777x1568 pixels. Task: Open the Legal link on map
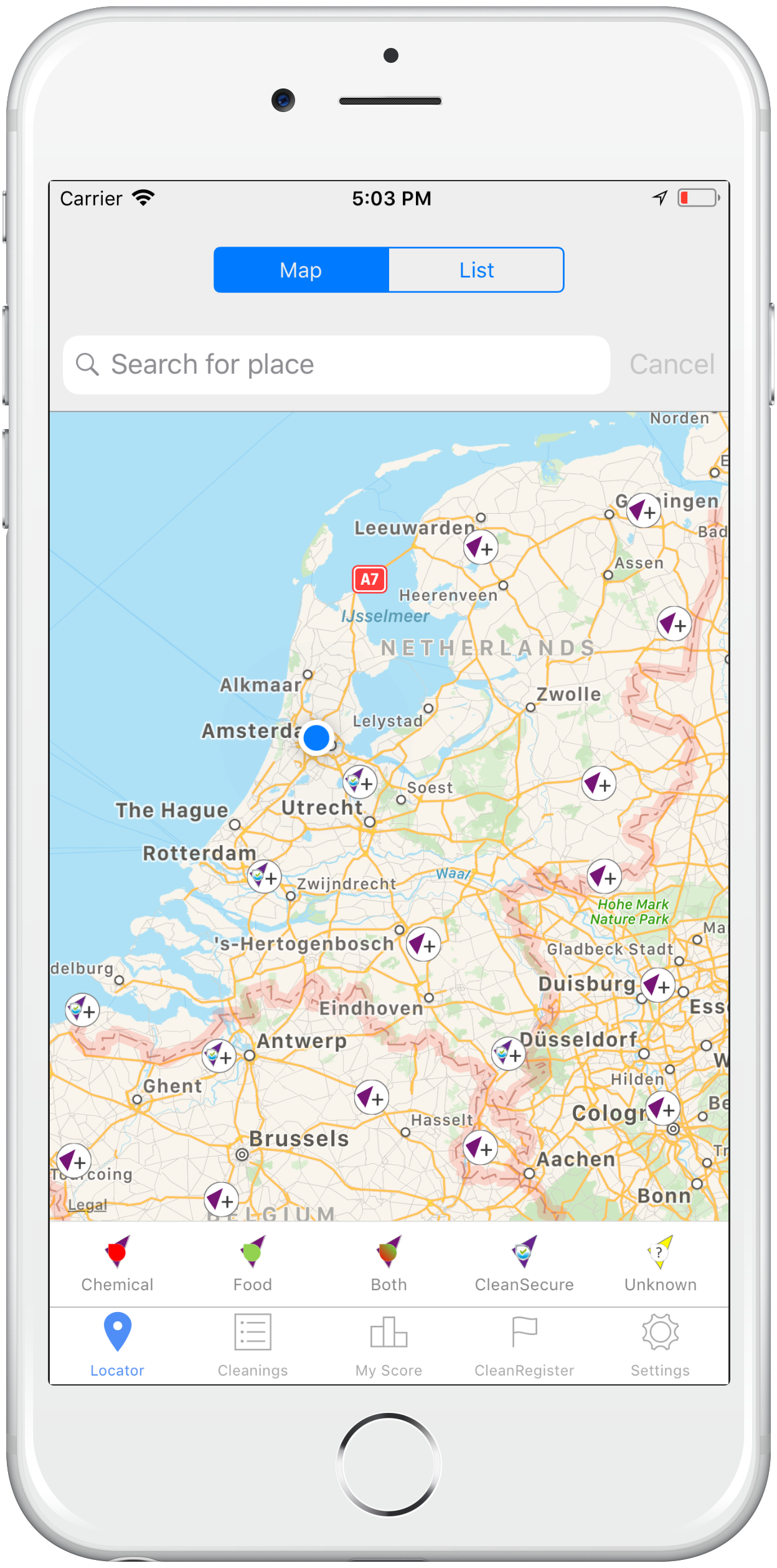point(87,1205)
